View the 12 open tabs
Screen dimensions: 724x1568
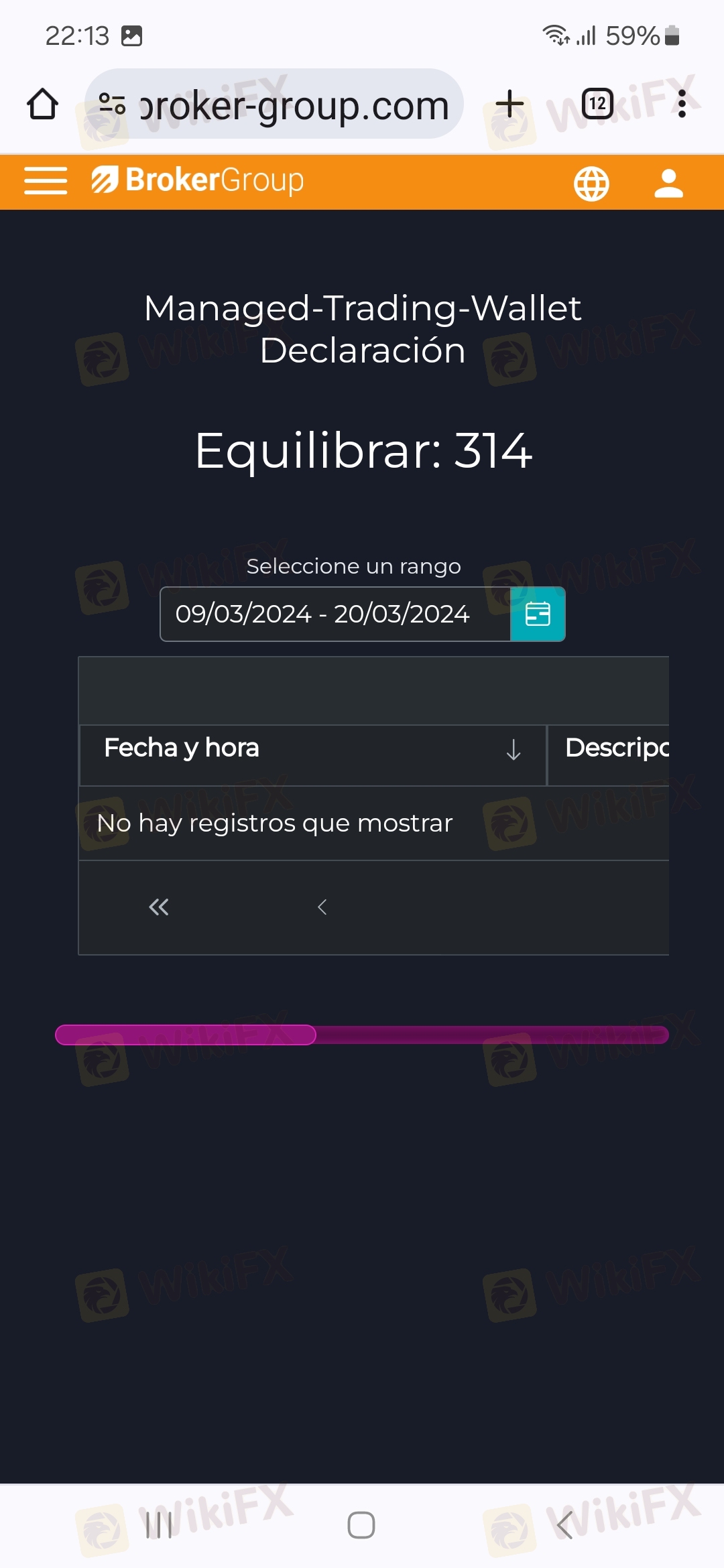pyautogui.click(x=597, y=104)
